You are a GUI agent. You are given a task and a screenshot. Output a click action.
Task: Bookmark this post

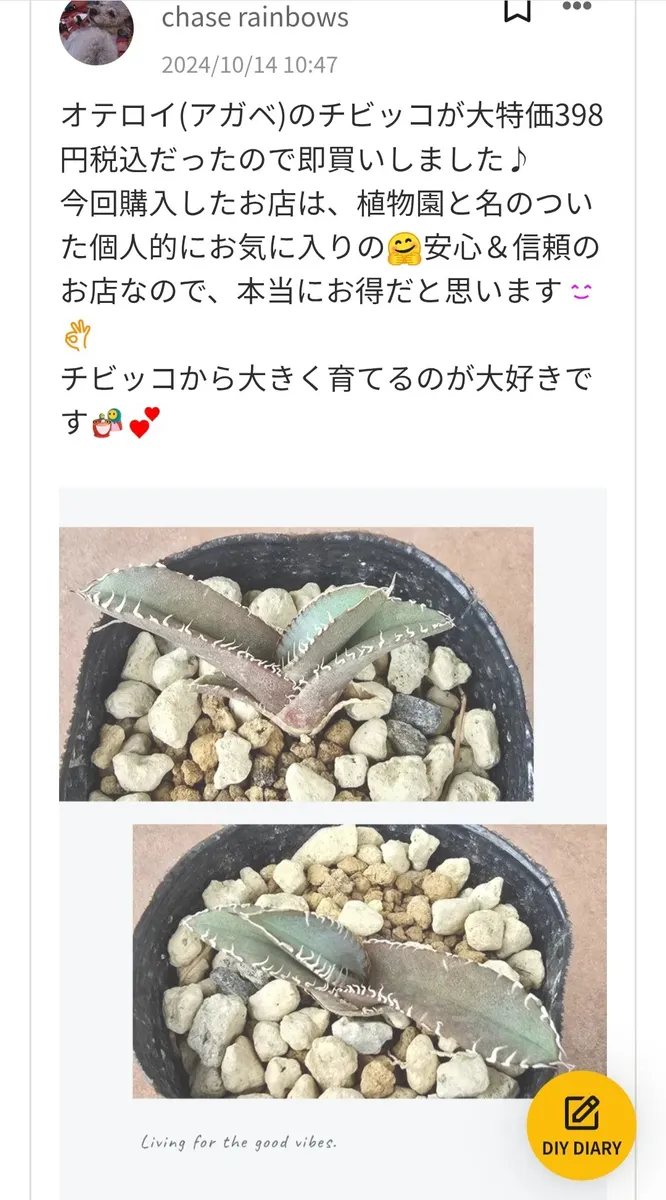tap(516, 10)
